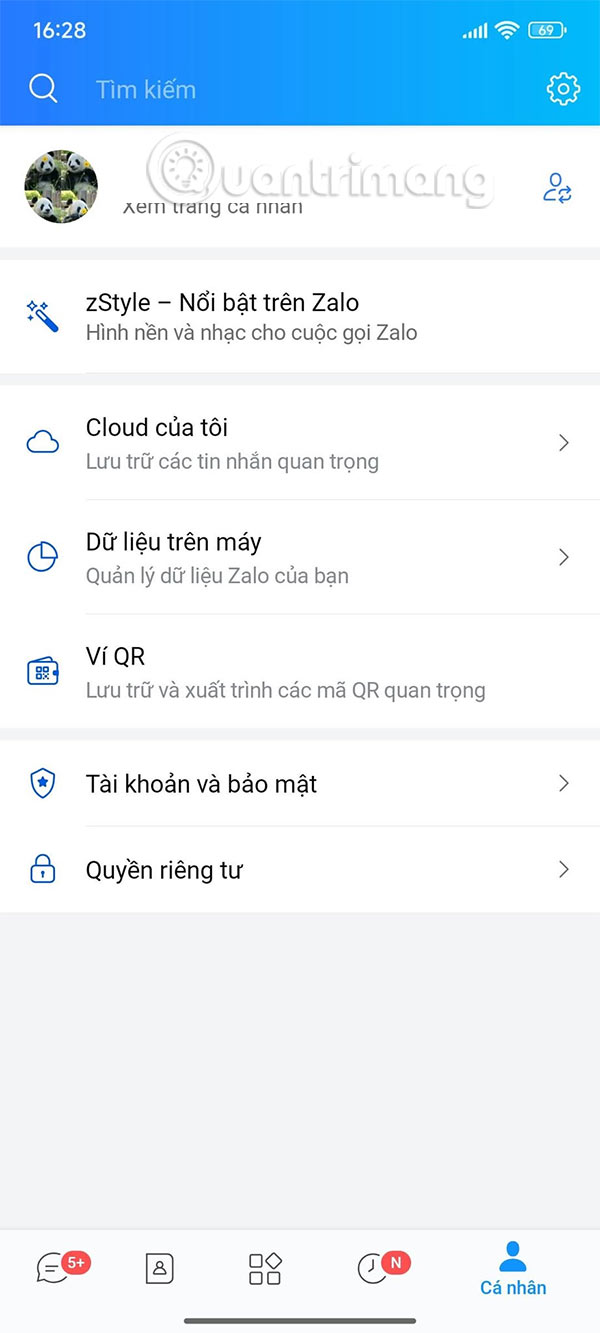
Task: Open Cloud của tôi
Action: [x=300, y=443]
